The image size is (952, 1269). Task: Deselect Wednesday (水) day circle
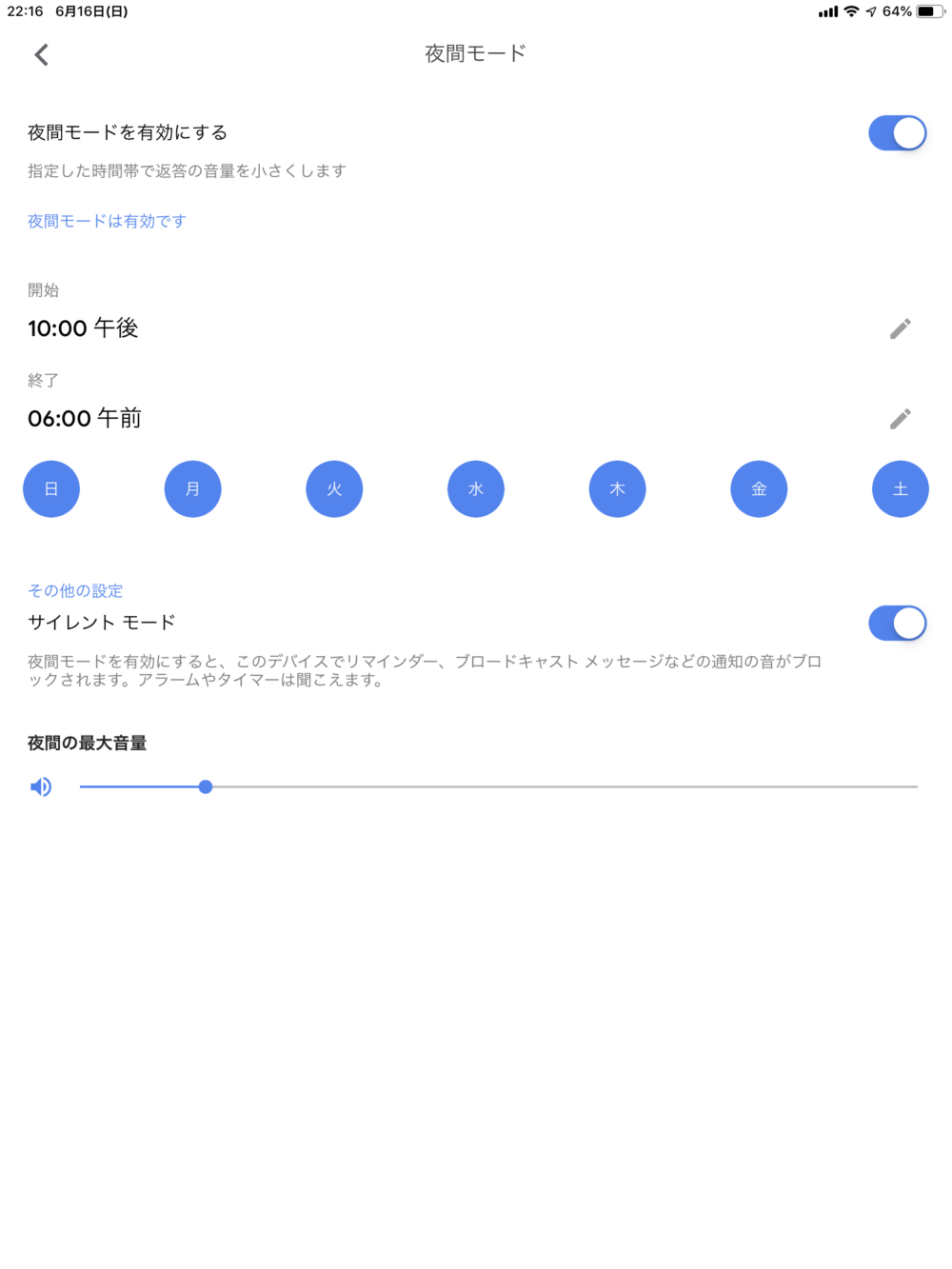476,489
